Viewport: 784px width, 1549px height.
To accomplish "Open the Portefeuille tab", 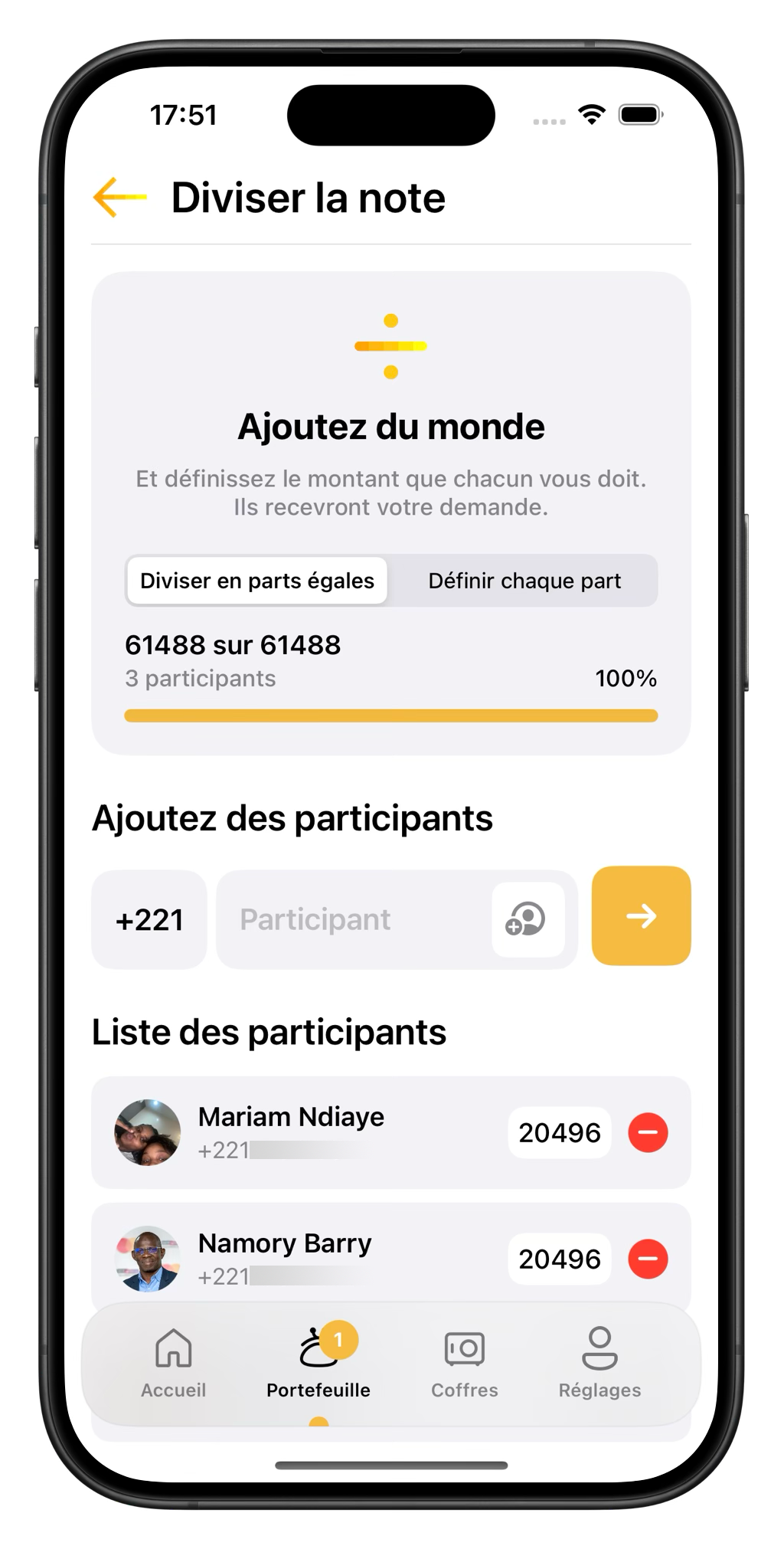I will (x=318, y=1364).
